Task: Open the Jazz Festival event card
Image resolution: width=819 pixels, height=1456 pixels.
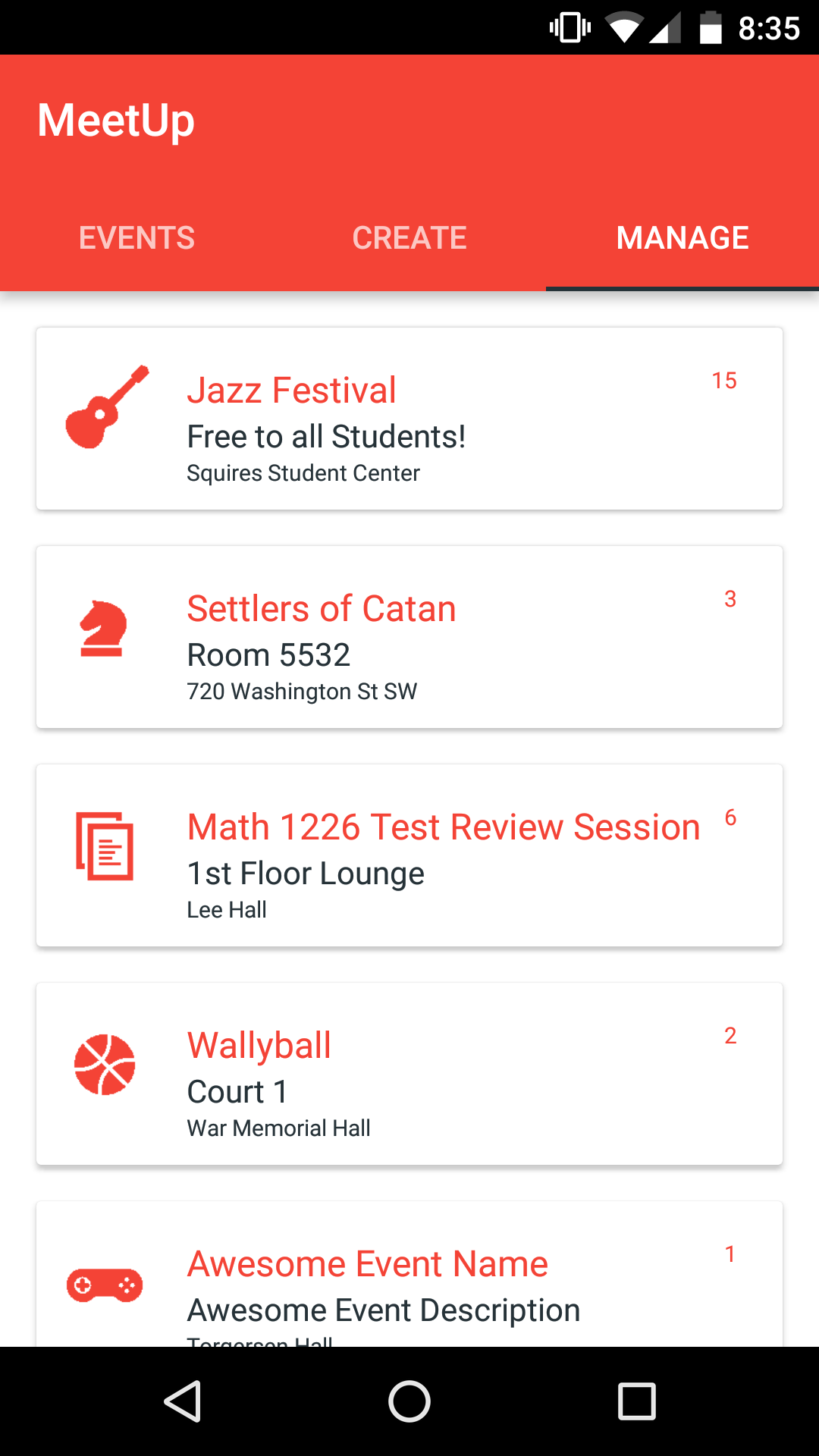Action: tap(409, 419)
